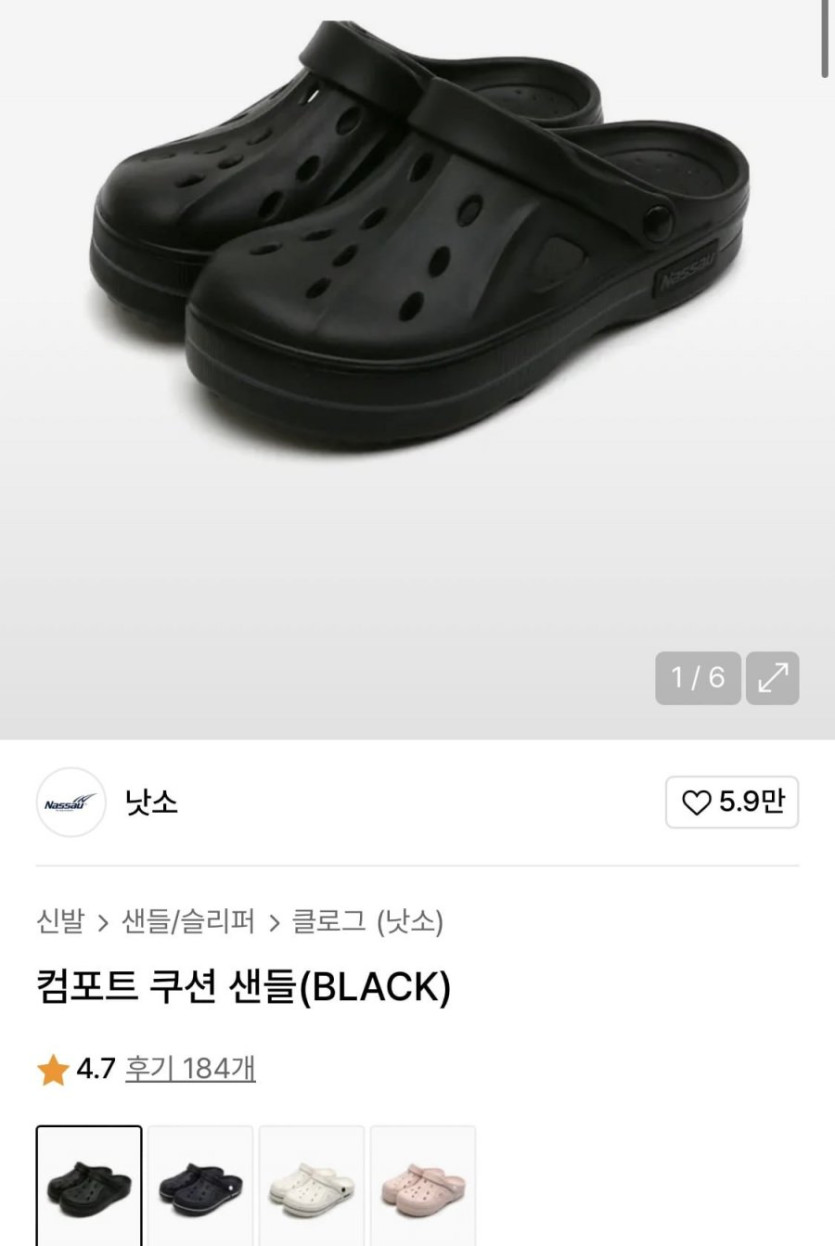This screenshot has height=1246, width=835.
Task: Select the navy sandal color option
Action: pos(200,1185)
